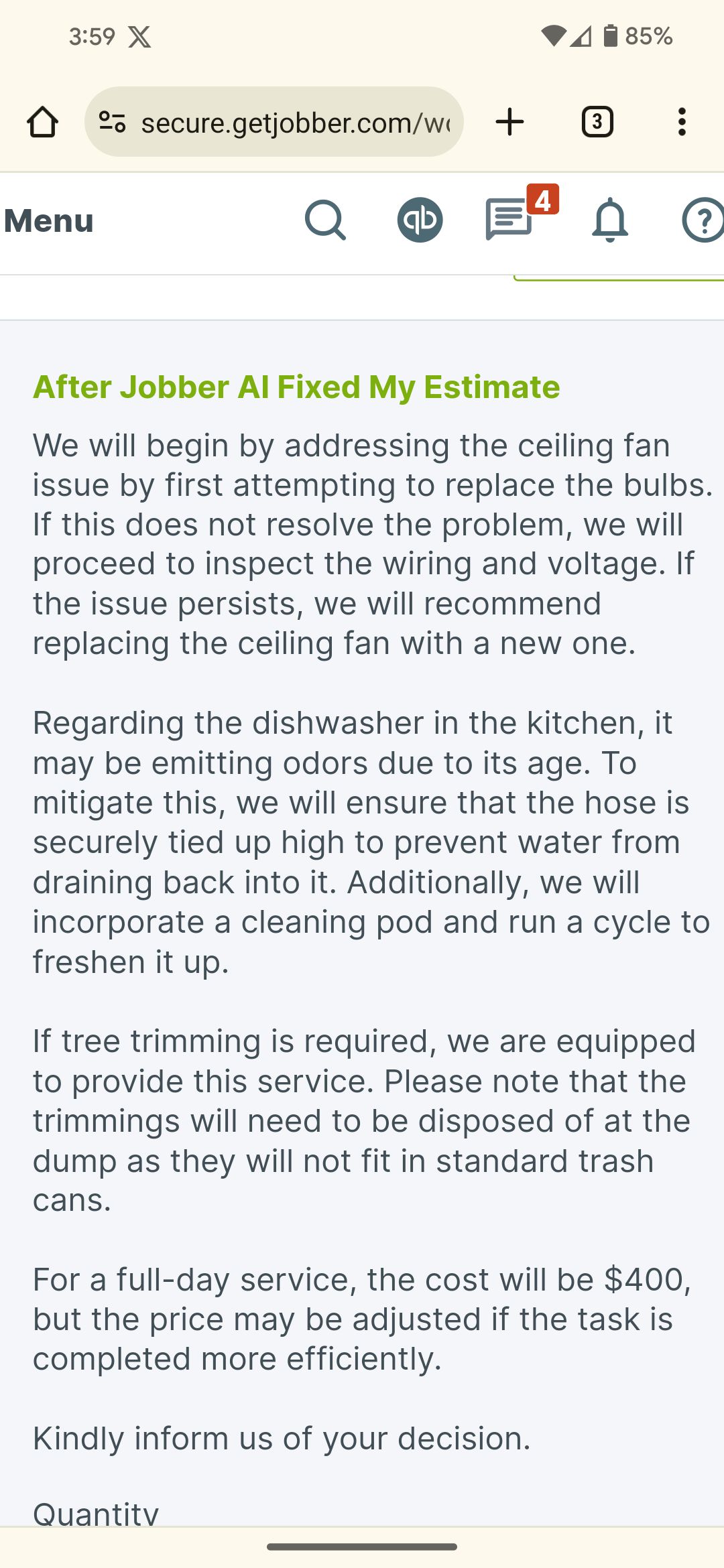
Task: Open the Jobber Menu drawer
Action: coord(48,221)
